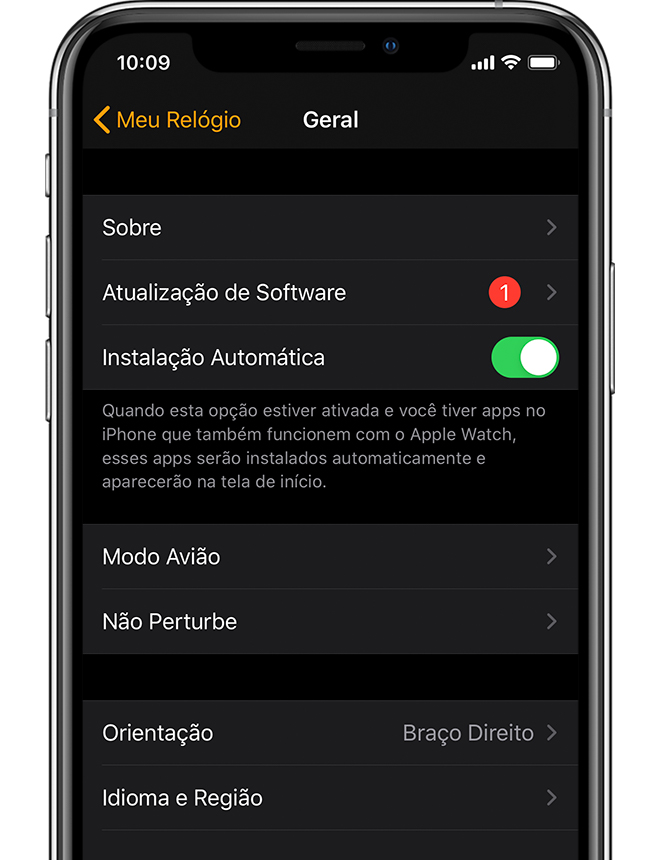The image size is (660, 860).
Task: Open Modo Avião settings
Action: 330,557
